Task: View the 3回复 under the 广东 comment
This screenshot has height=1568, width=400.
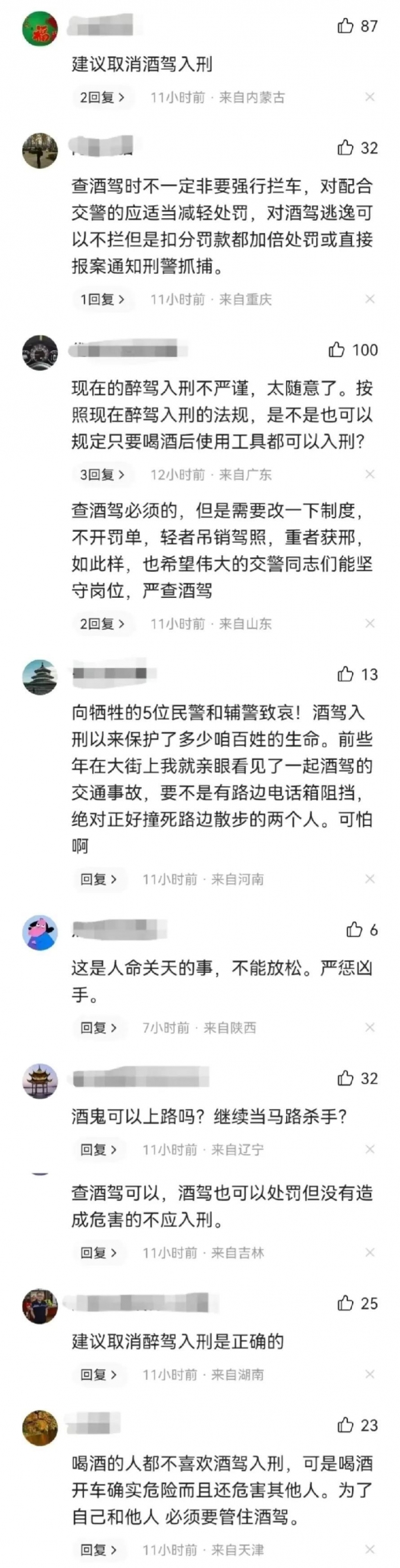Action: point(102,475)
